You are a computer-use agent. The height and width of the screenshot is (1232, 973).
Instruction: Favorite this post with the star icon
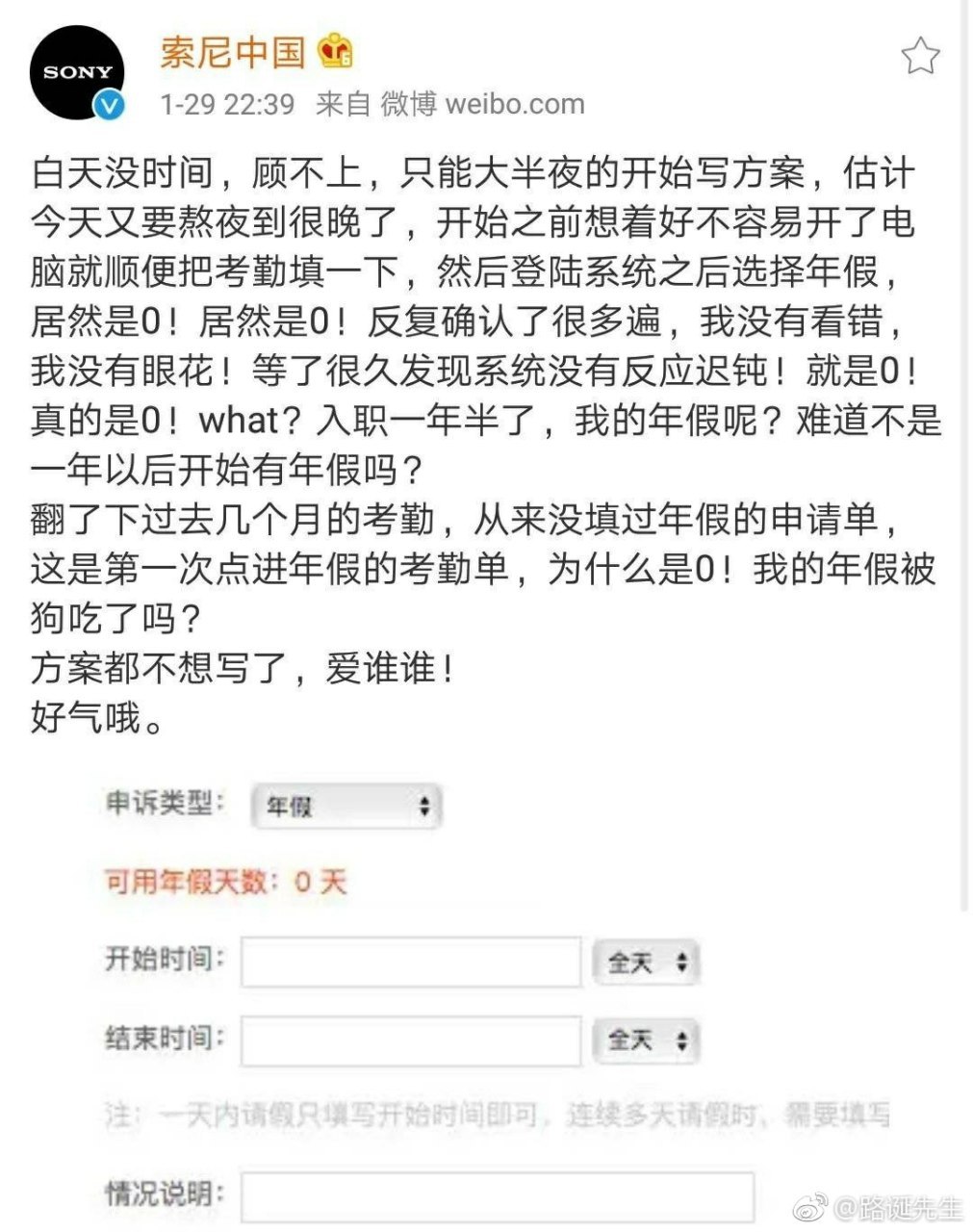coord(919,57)
